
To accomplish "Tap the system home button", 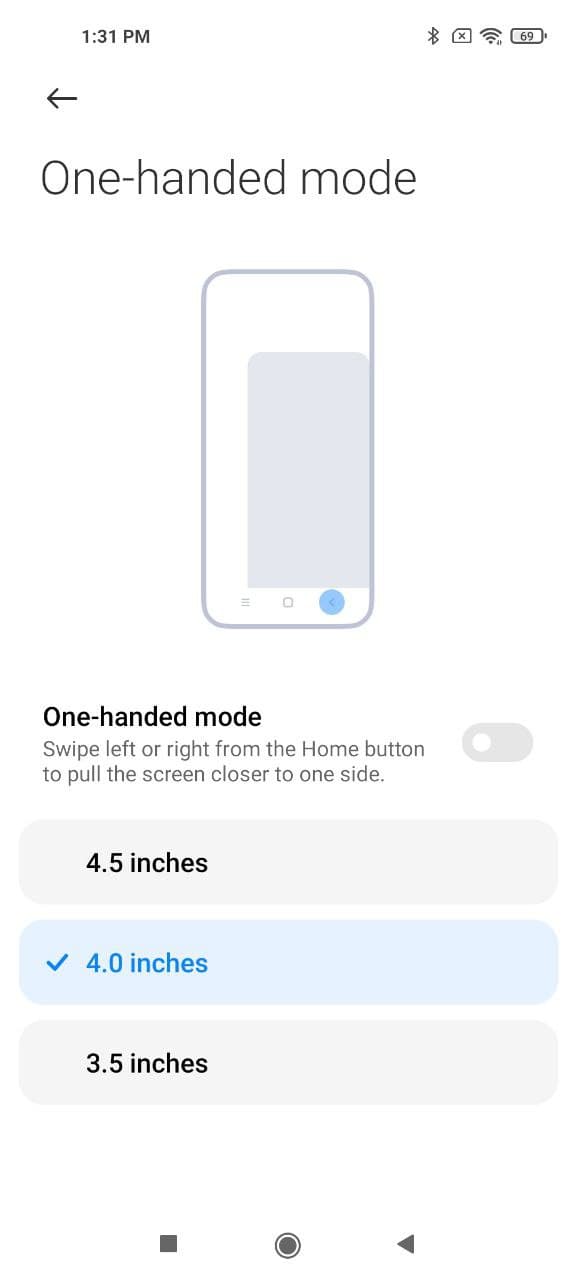I will (288, 1244).
